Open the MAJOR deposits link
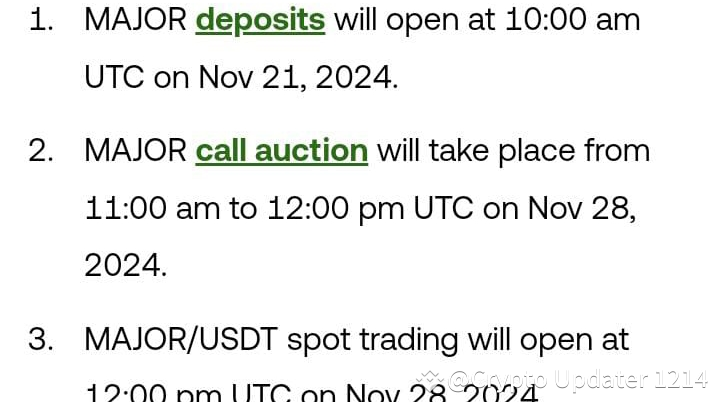716x402 pixels. coord(260,20)
